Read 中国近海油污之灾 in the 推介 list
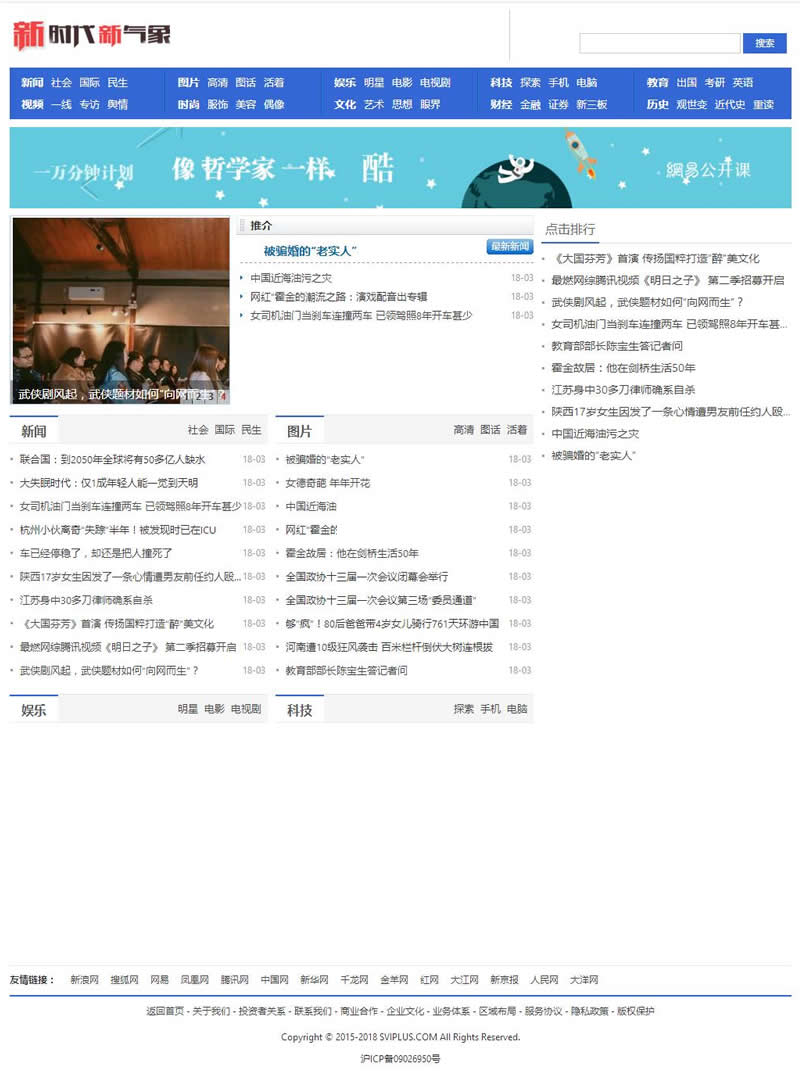The width and height of the screenshot is (800, 1077). click(x=291, y=278)
